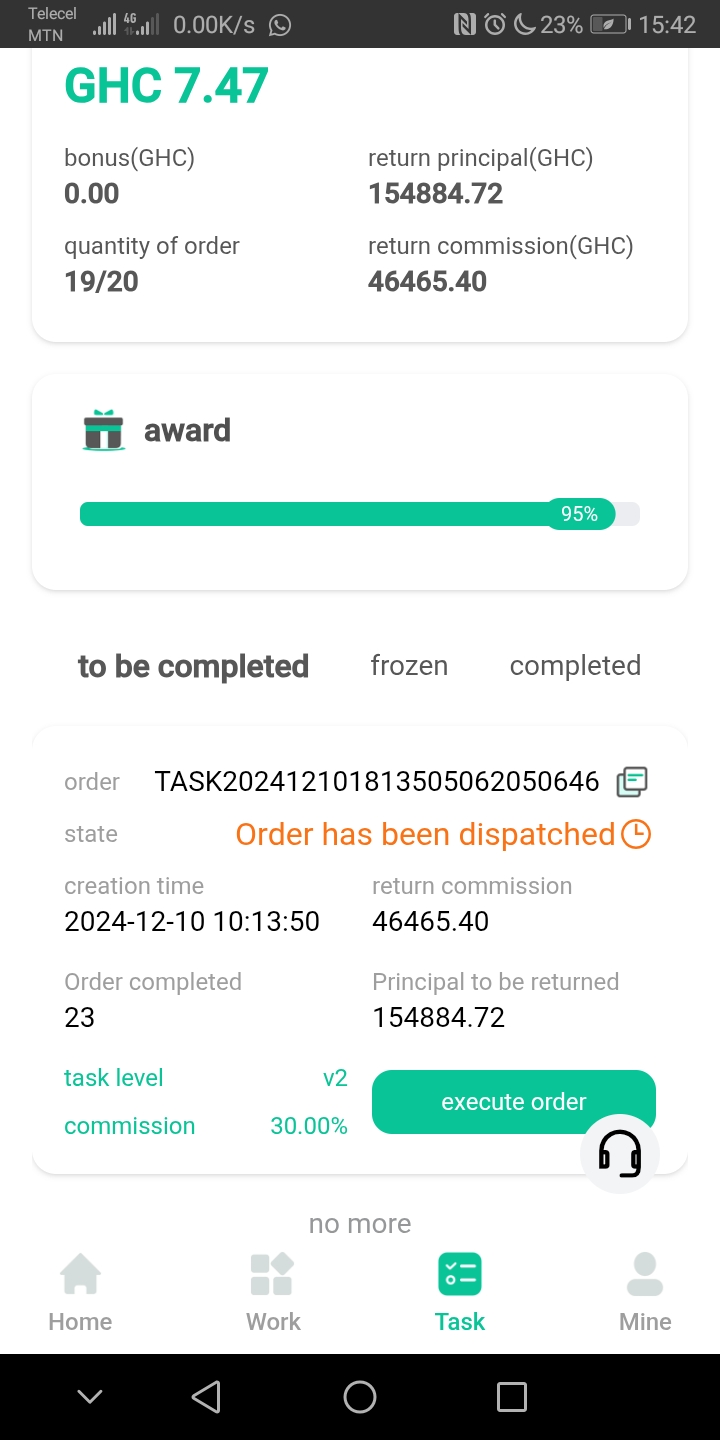This screenshot has height=1440, width=720.
Task: Copy the order number
Action: pyautogui.click(x=631, y=781)
